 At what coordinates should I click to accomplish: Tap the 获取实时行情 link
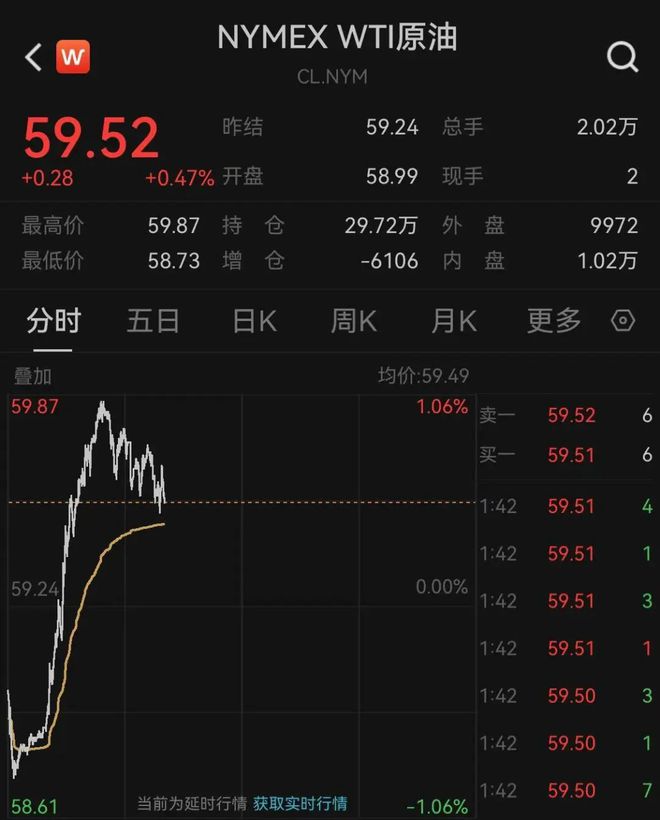[300, 803]
